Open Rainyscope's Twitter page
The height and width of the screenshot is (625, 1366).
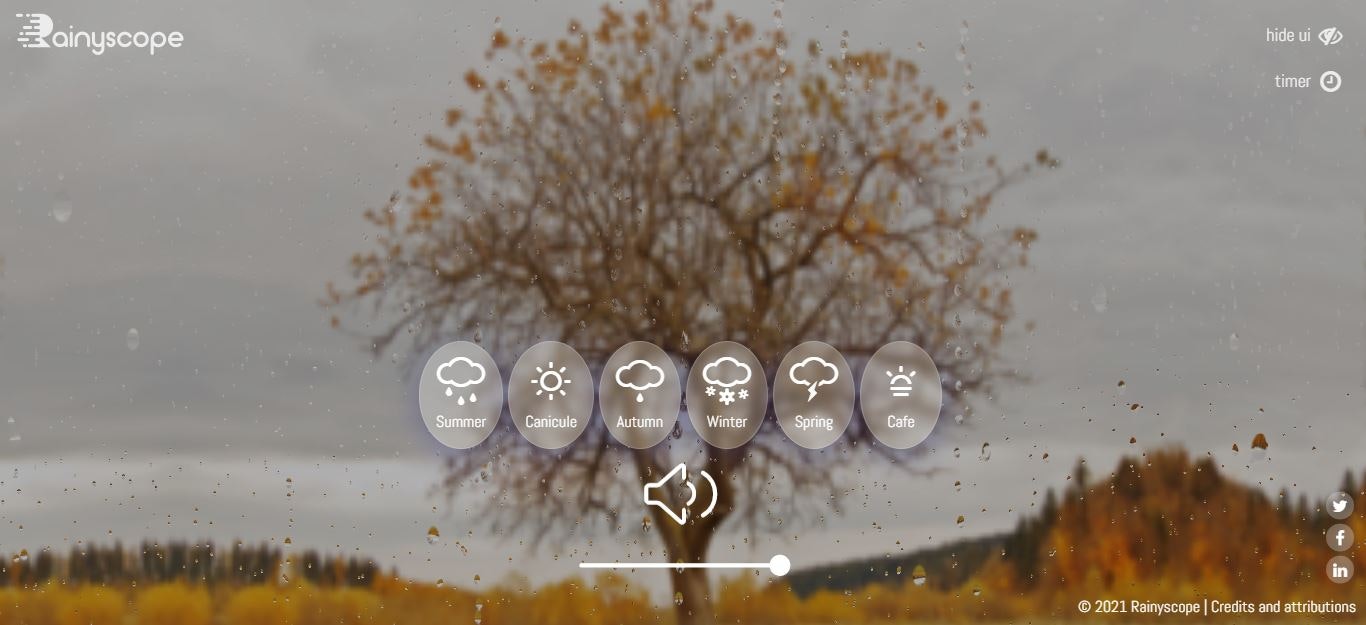click(1340, 505)
